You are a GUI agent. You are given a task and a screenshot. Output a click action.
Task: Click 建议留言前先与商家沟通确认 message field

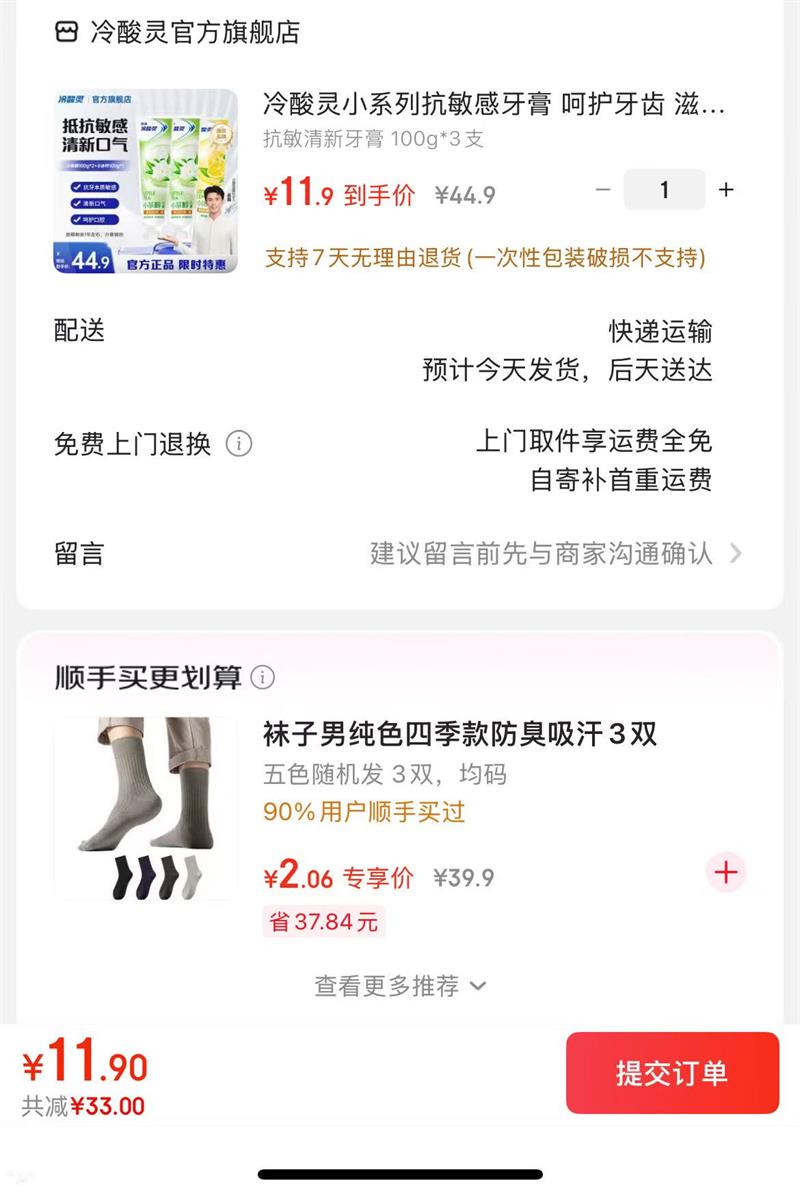coord(545,554)
